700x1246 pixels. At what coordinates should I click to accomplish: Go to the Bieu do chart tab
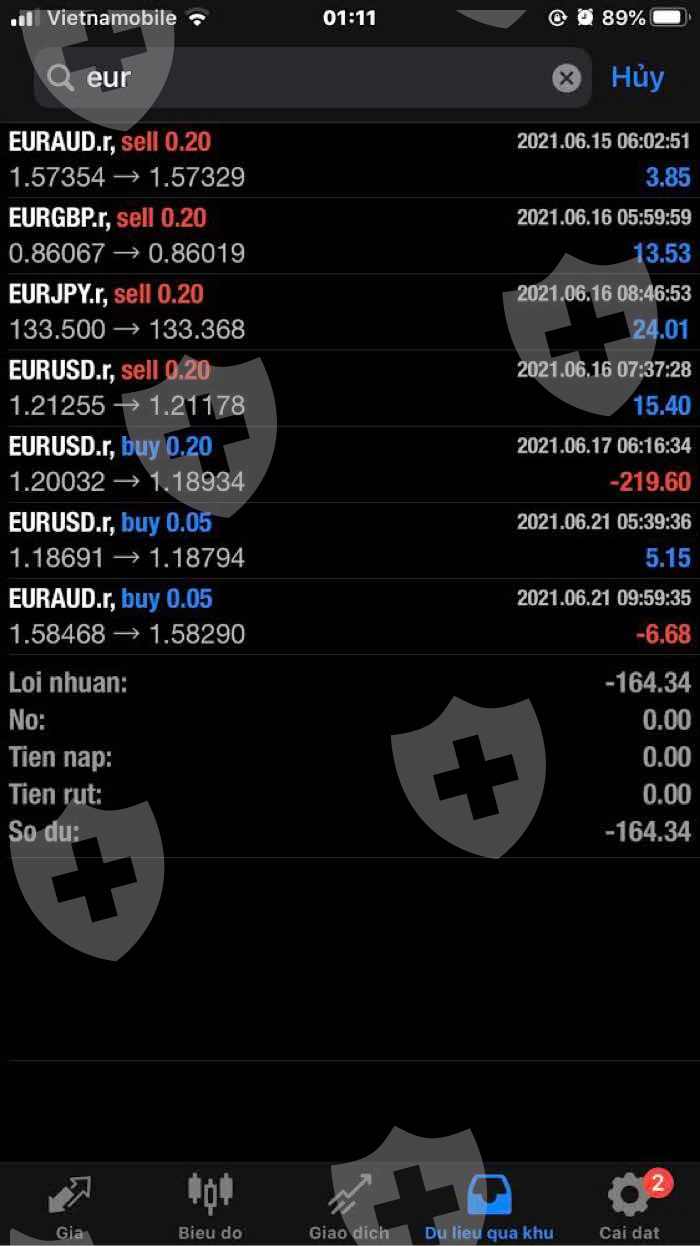click(x=210, y=1205)
